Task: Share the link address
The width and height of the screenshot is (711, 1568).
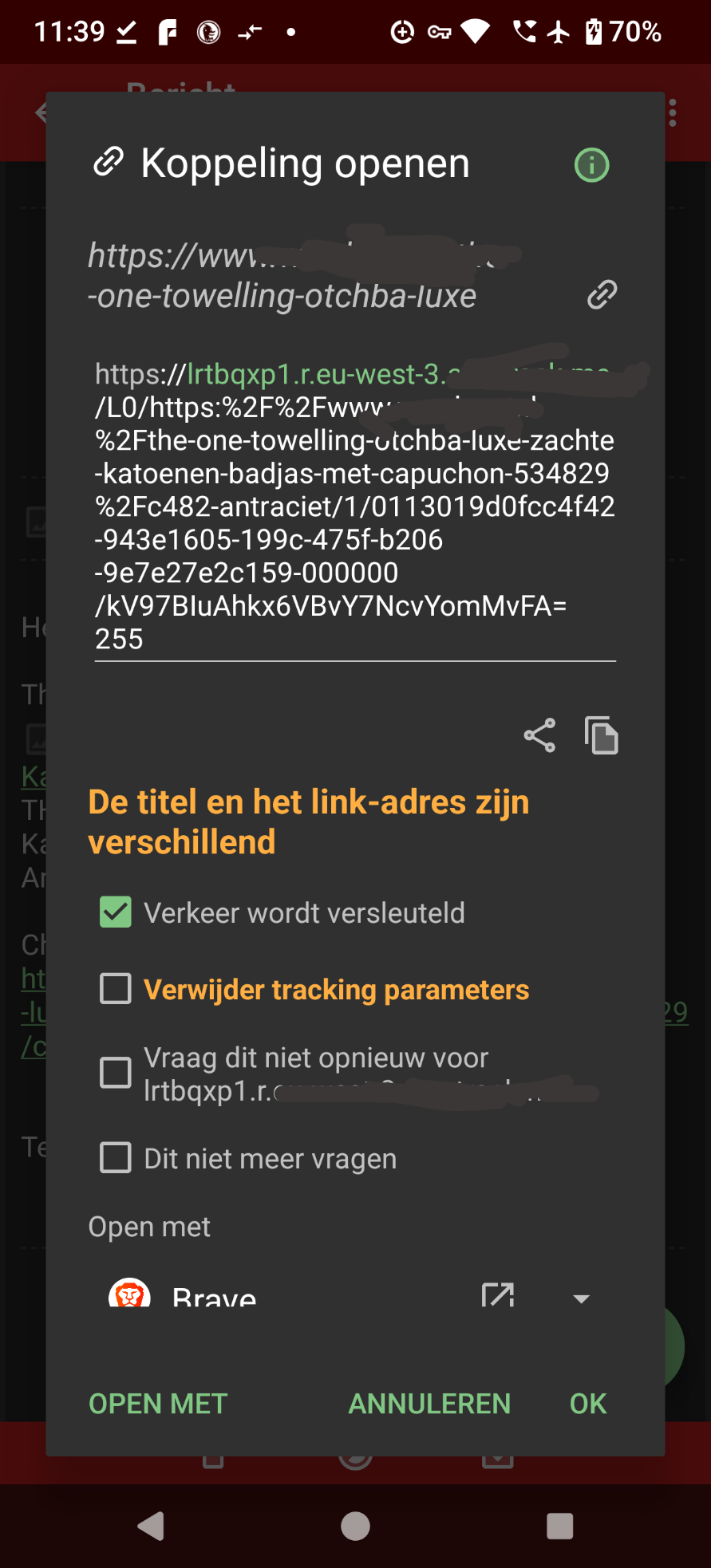Action: (539, 735)
